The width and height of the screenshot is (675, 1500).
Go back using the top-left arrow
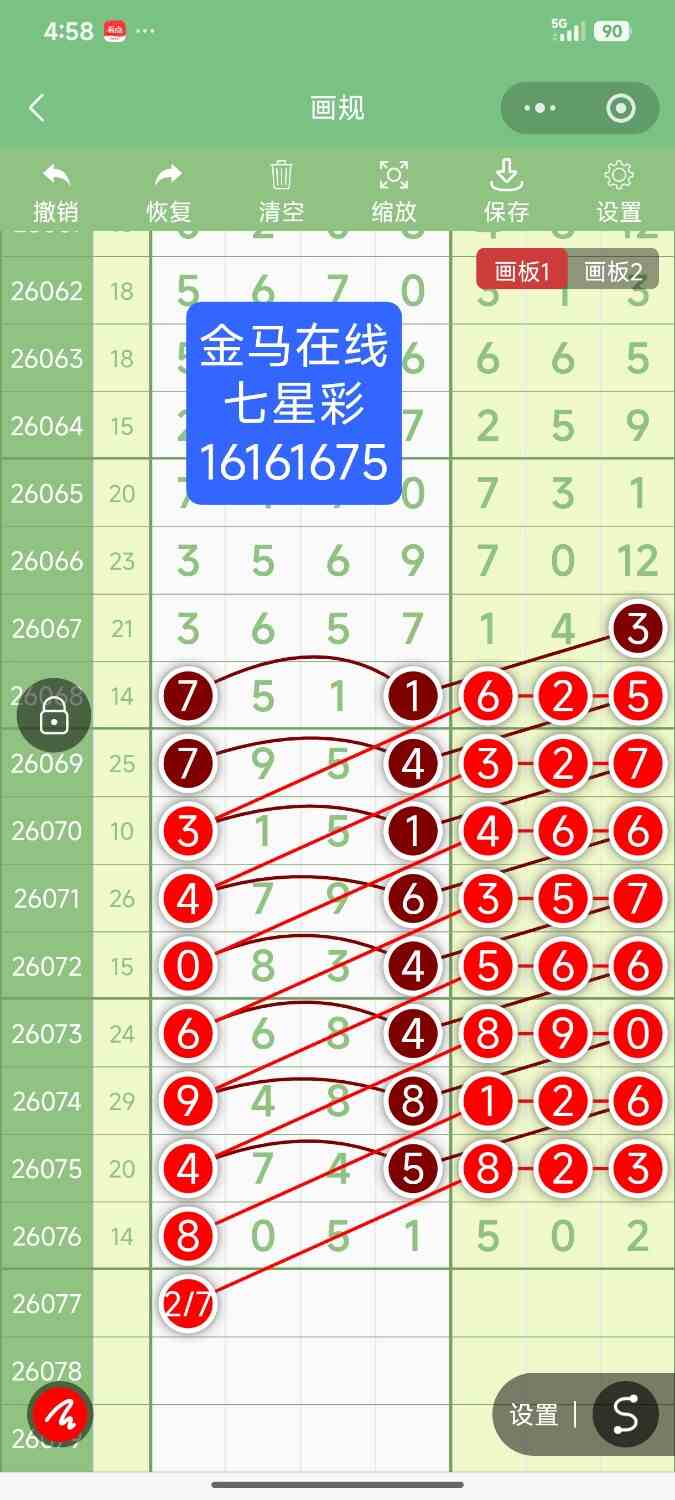coord(37,108)
